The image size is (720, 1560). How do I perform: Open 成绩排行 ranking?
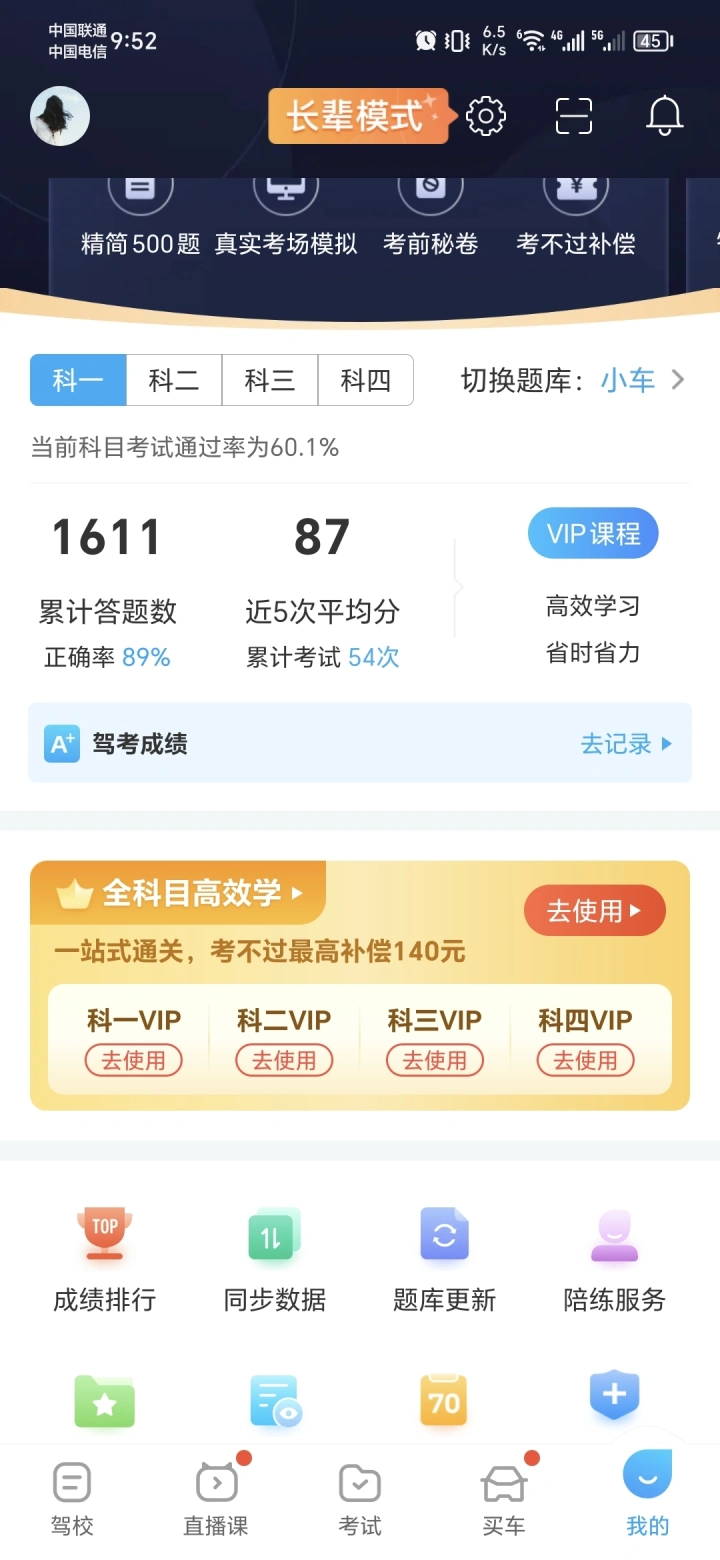tap(105, 1260)
